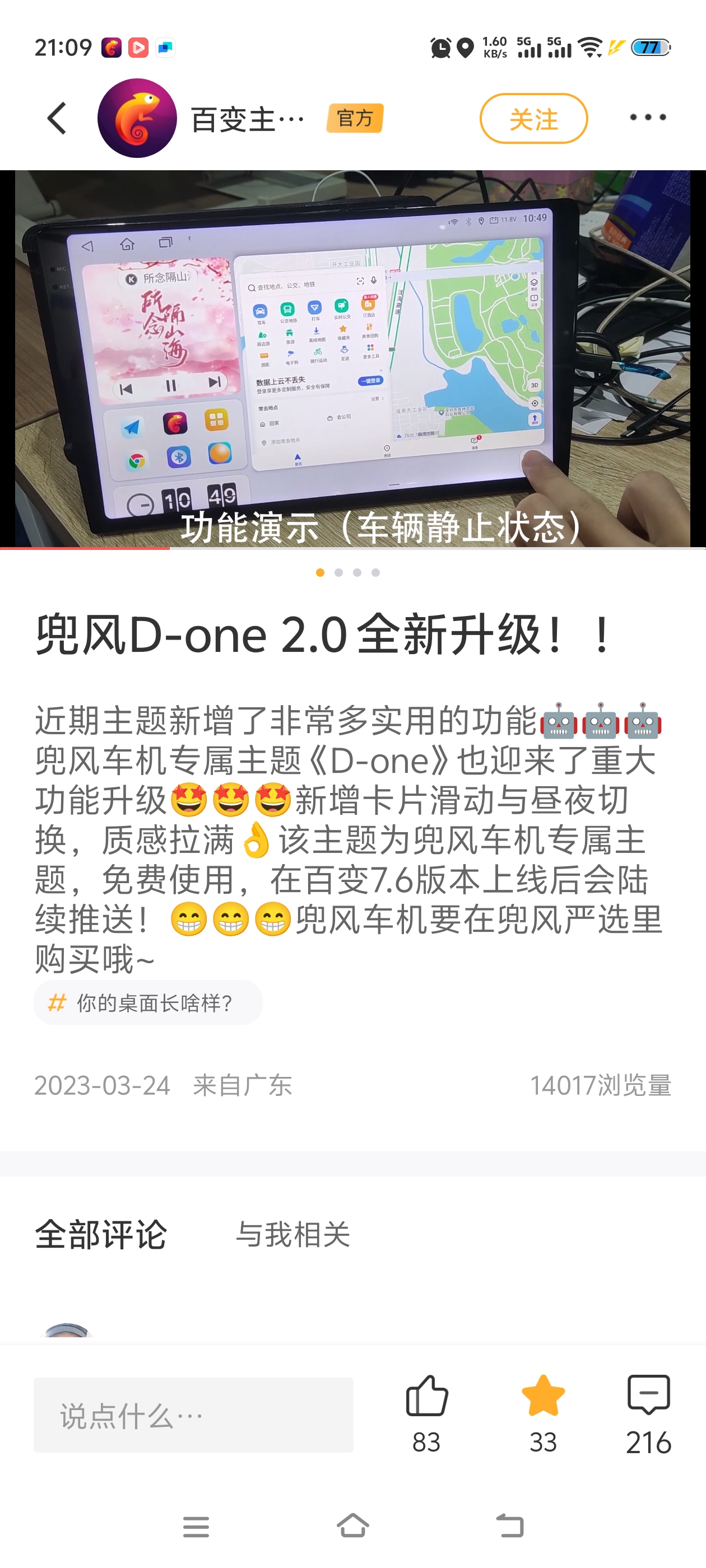Select the 全部评论 tab

tap(100, 1234)
